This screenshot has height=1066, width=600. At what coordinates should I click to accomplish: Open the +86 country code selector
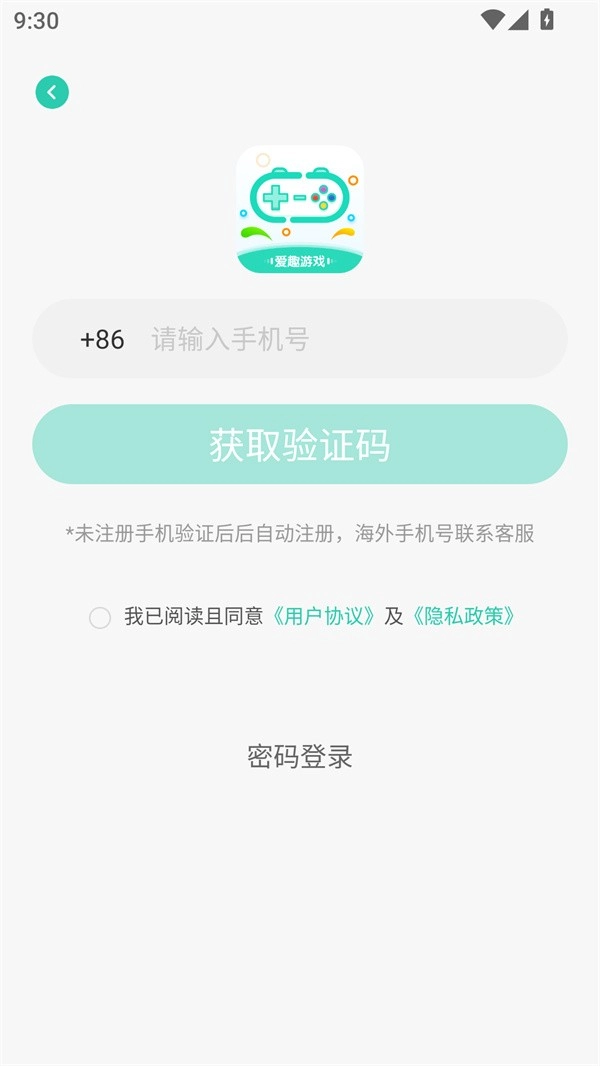click(102, 340)
